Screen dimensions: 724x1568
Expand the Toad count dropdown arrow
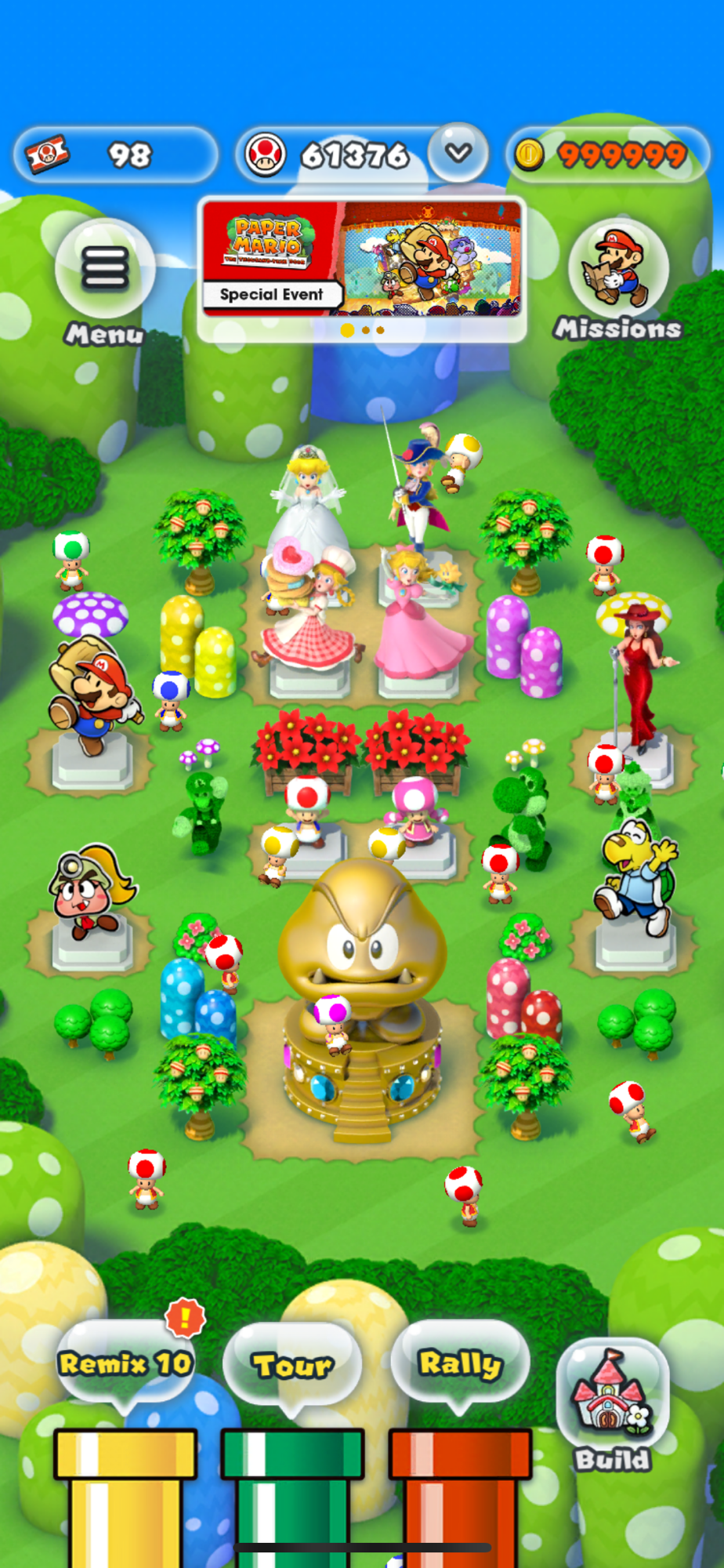coord(458,153)
